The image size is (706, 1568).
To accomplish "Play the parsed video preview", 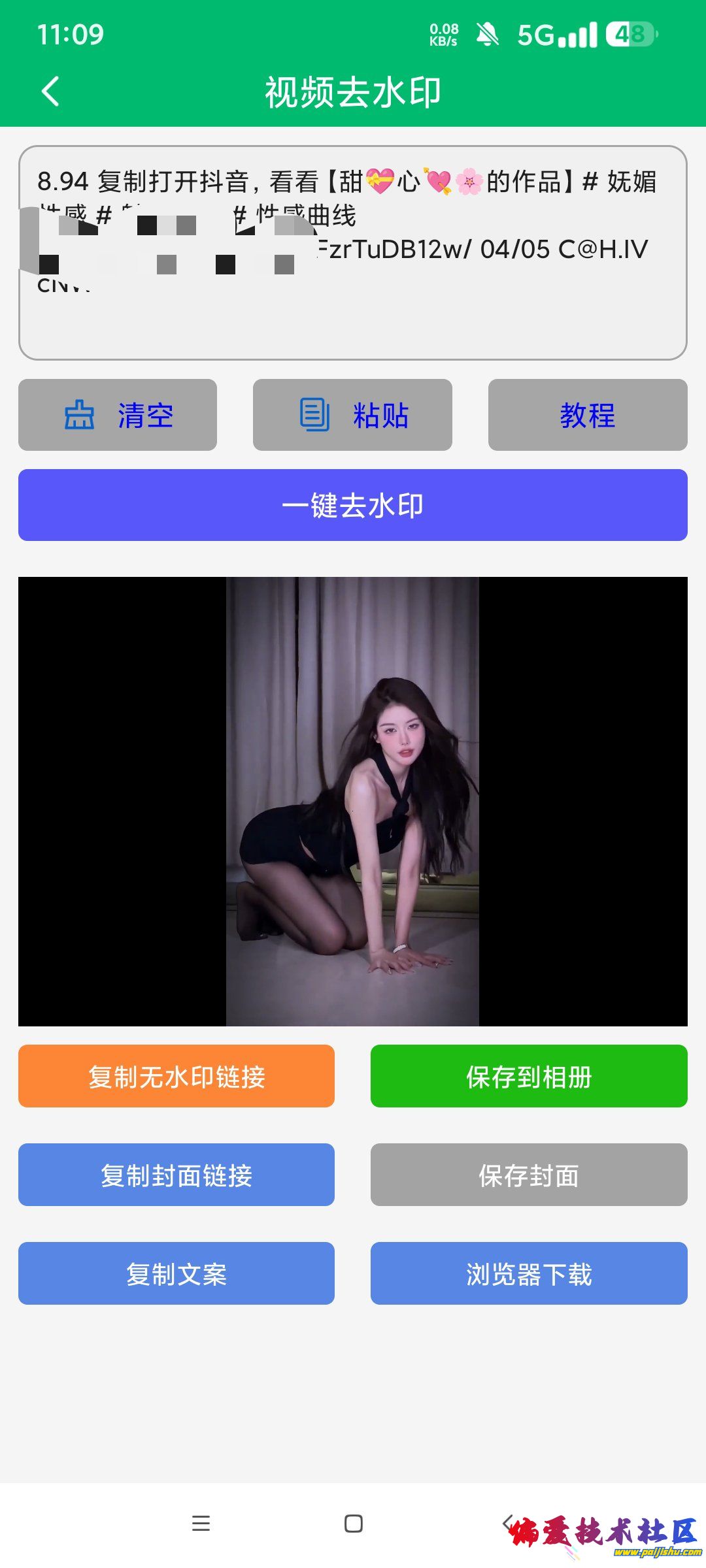I will click(x=353, y=801).
